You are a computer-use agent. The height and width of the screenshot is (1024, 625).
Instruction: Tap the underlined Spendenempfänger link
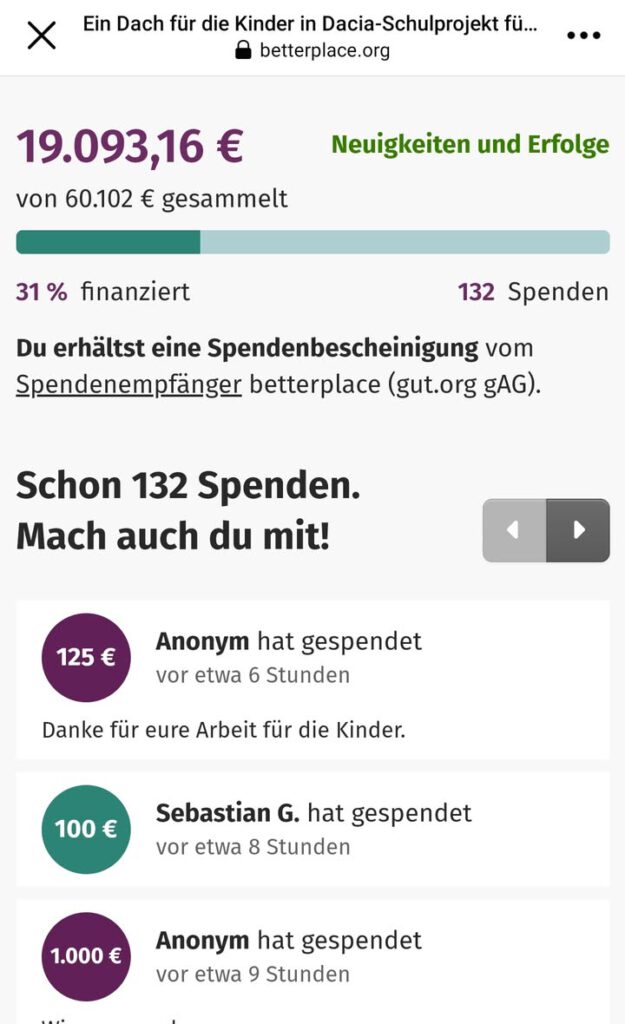coord(129,385)
